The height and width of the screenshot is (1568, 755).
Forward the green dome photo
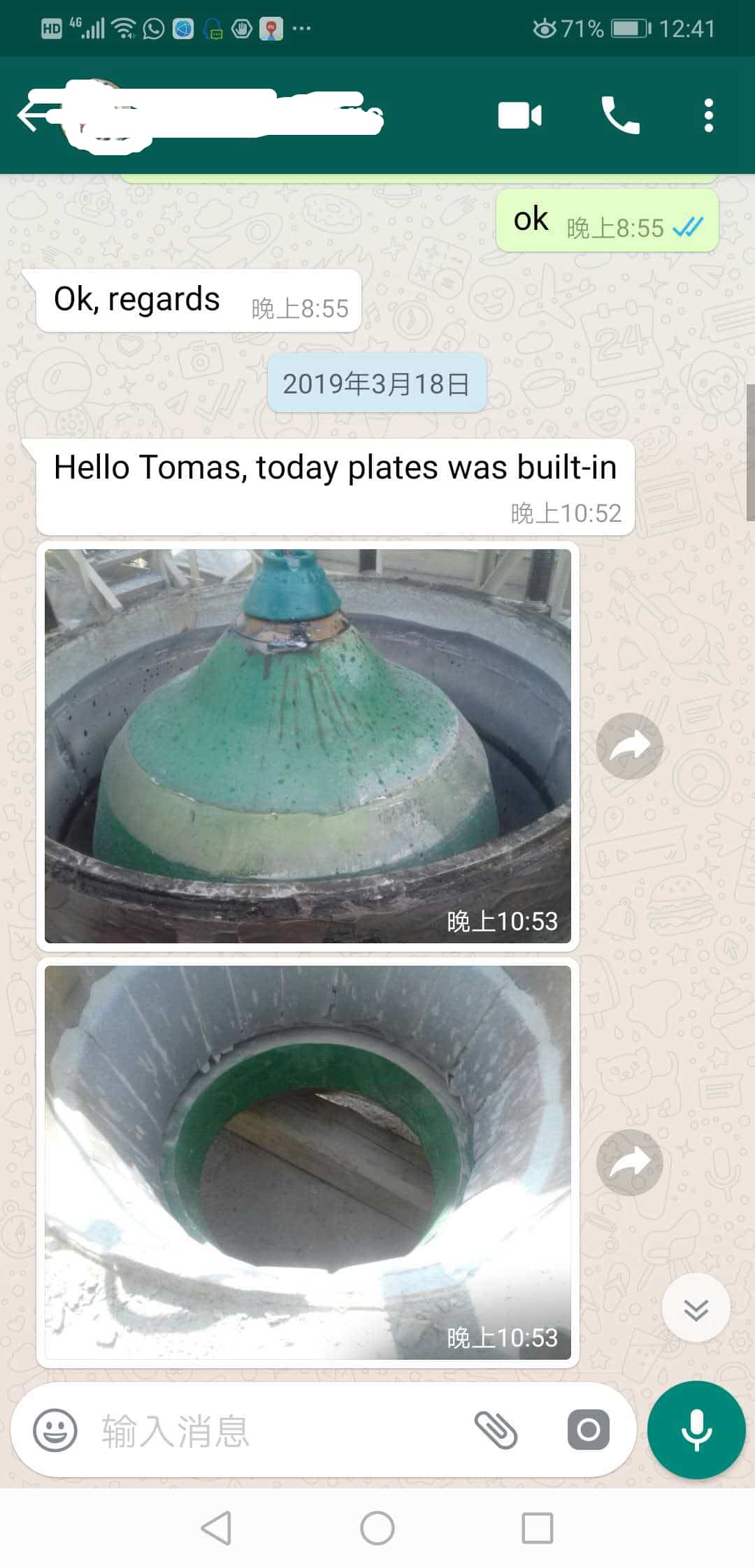(x=629, y=746)
